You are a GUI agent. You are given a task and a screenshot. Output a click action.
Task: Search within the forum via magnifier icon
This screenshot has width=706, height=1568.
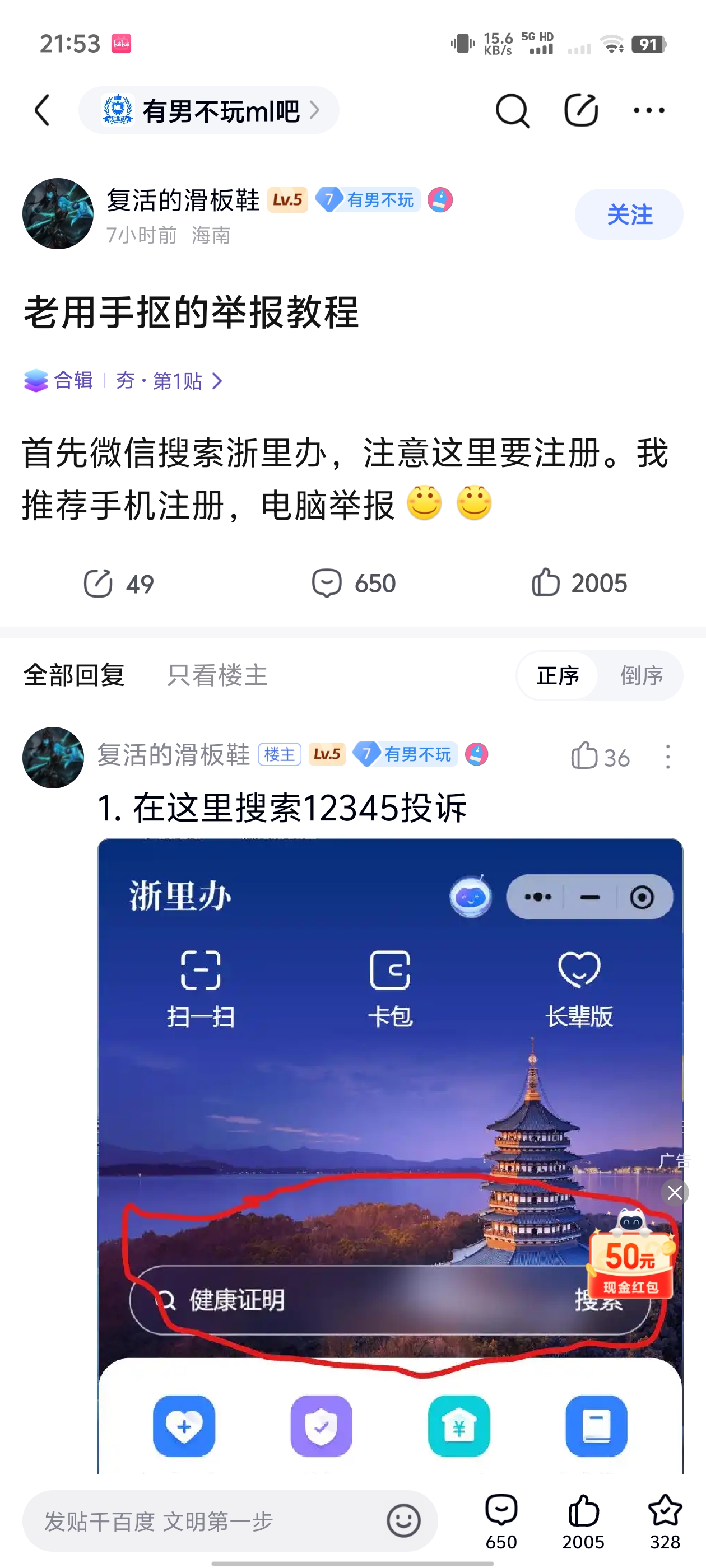tap(512, 110)
